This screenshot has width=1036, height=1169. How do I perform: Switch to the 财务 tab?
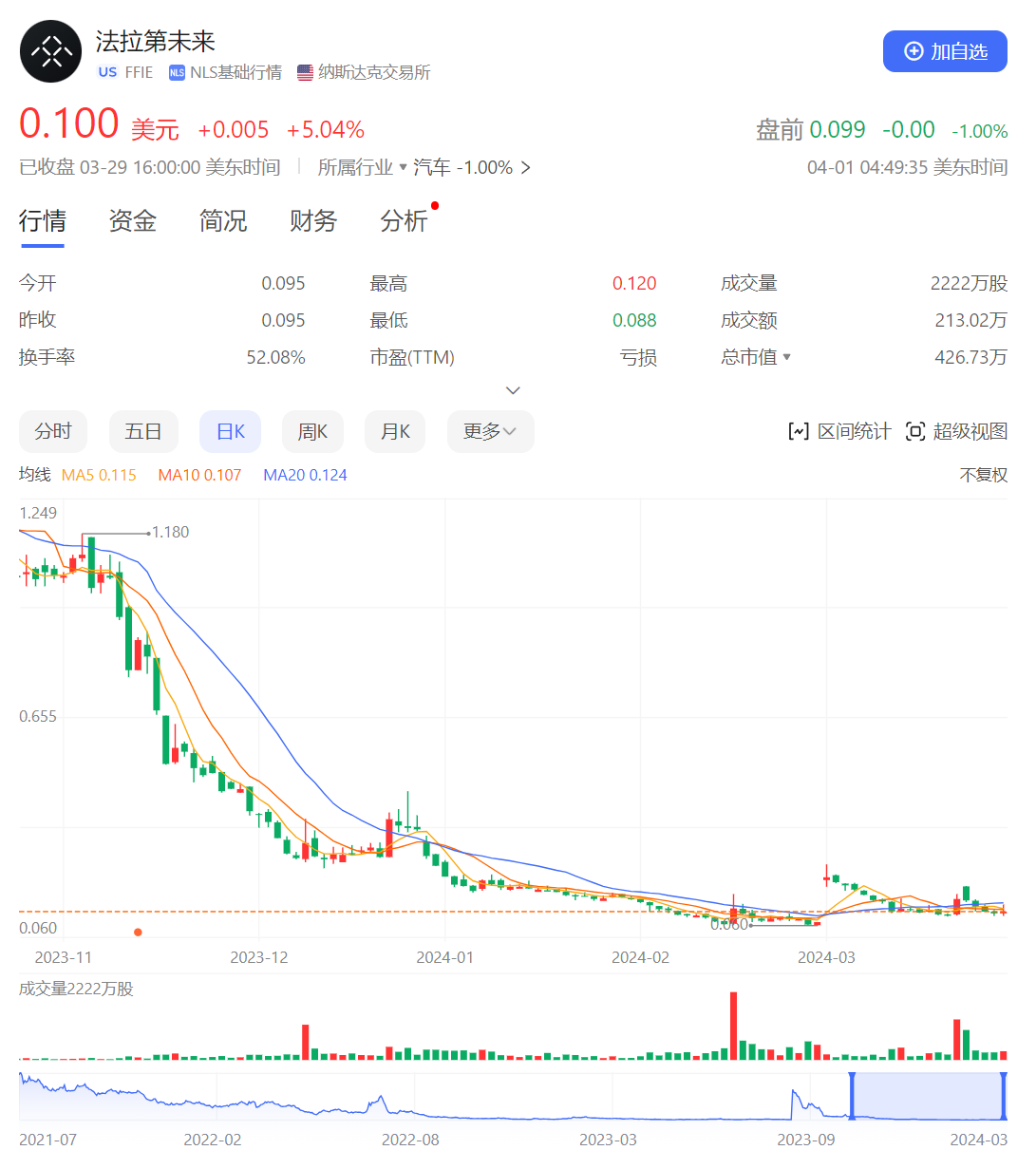pos(313,221)
